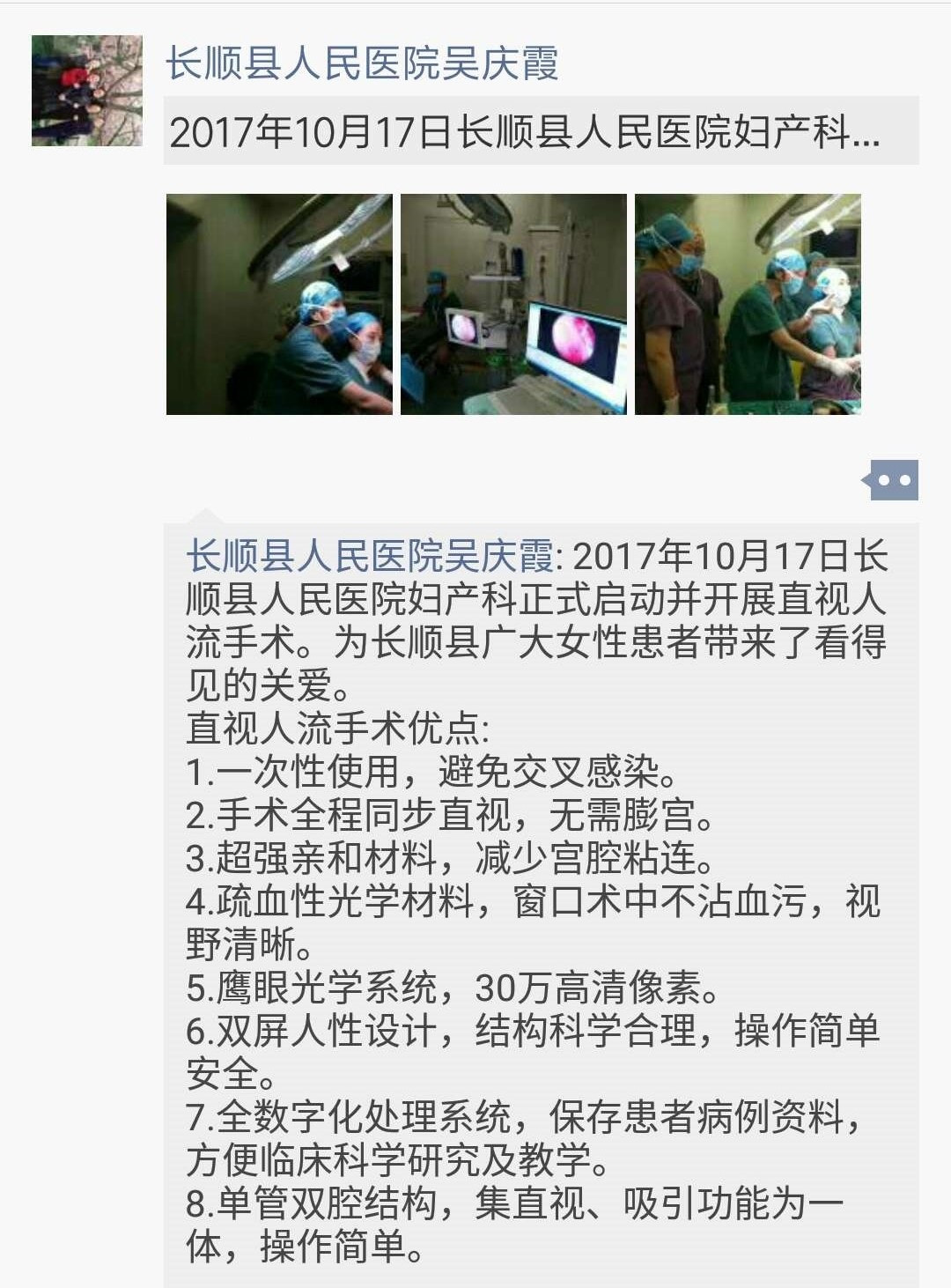Open the middle photo with monitor screens
Image resolution: width=951 pixels, height=1288 pixels.
click(513, 304)
